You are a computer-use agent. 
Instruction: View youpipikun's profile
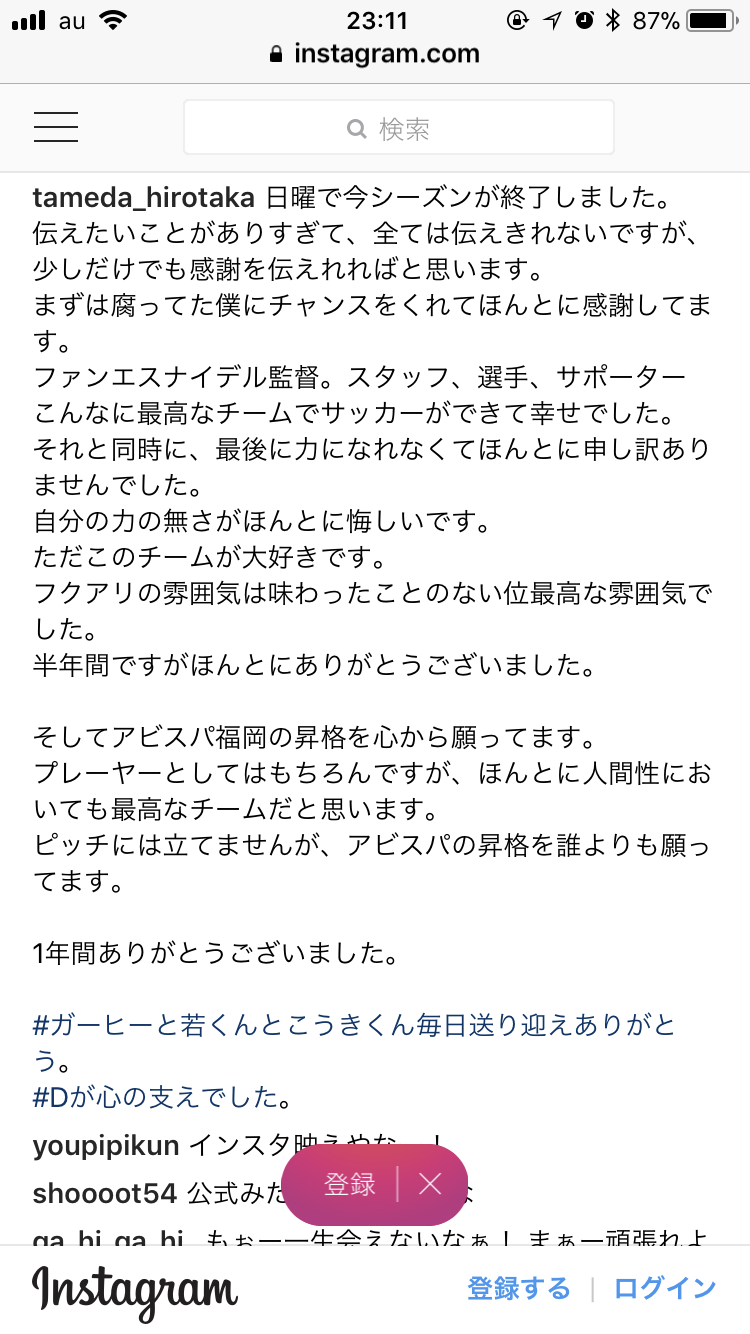(x=105, y=1144)
